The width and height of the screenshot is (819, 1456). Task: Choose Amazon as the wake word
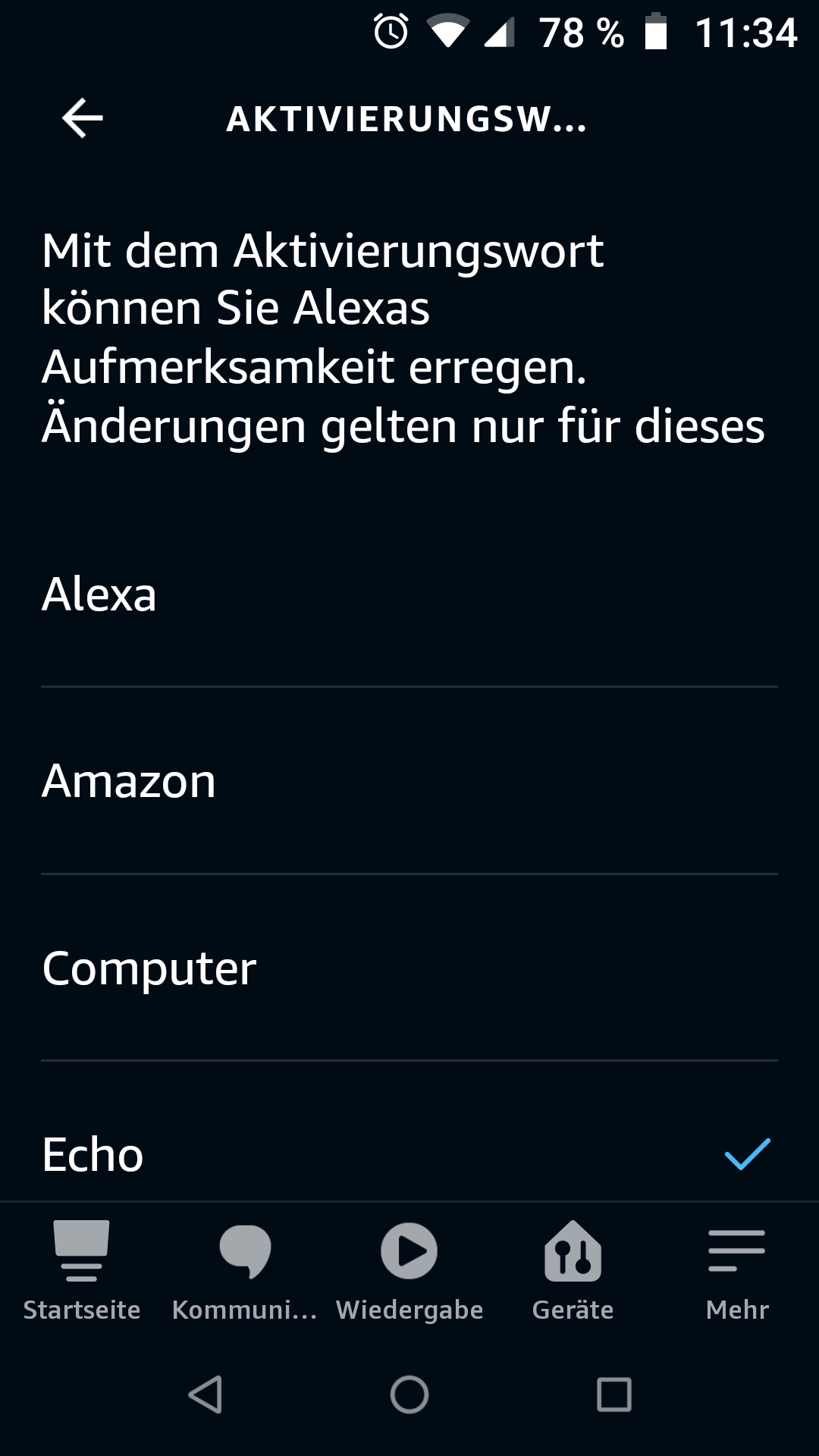(409, 781)
